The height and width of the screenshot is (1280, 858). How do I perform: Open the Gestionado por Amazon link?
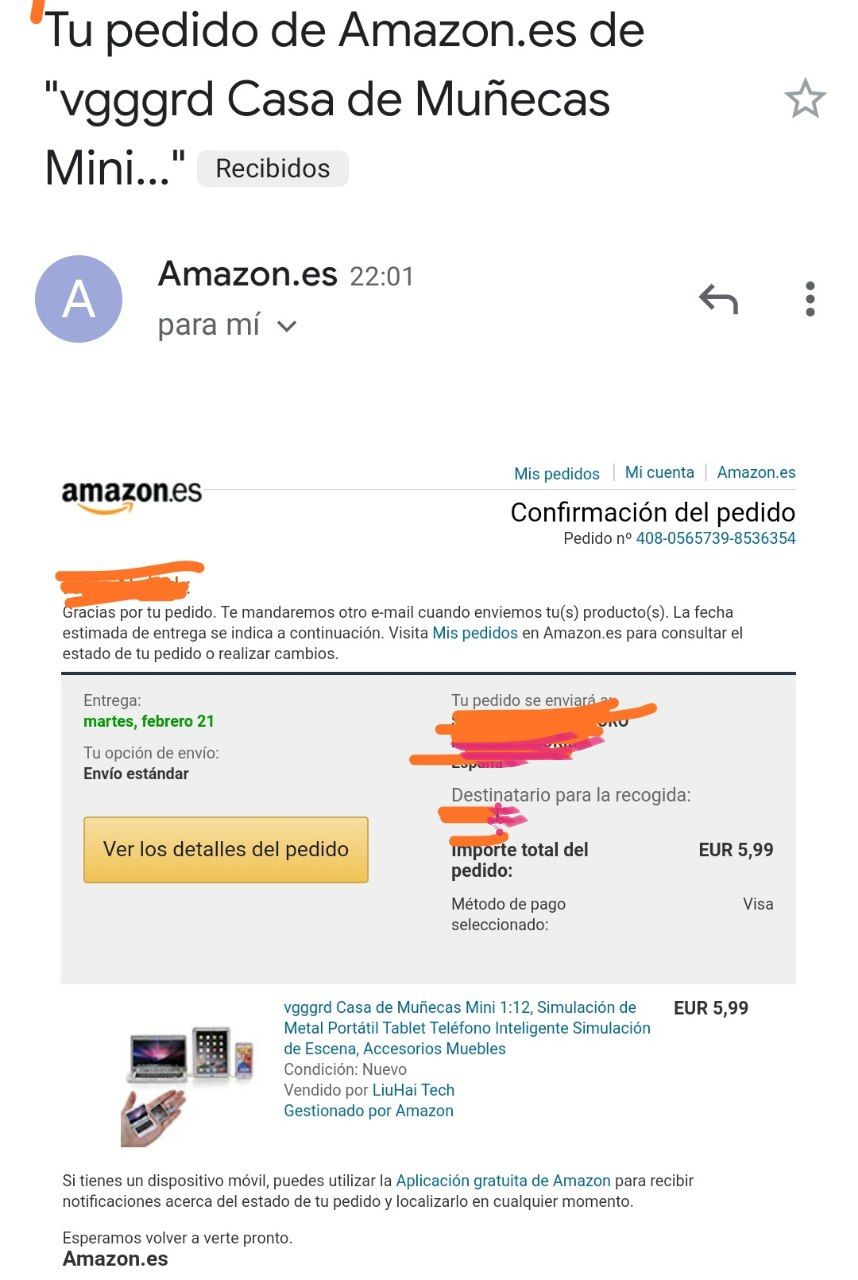[x=368, y=1111]
